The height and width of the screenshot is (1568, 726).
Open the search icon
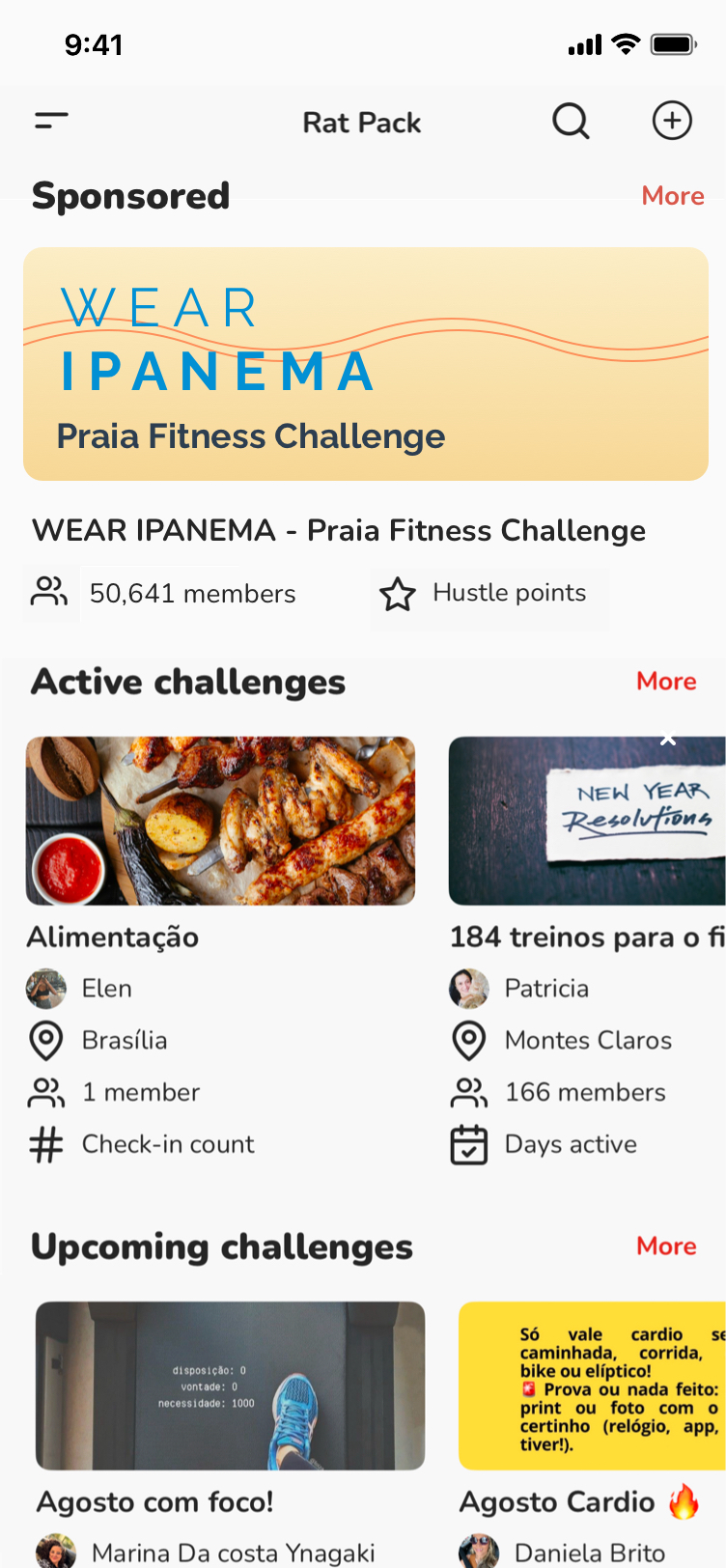pos(571,122)
